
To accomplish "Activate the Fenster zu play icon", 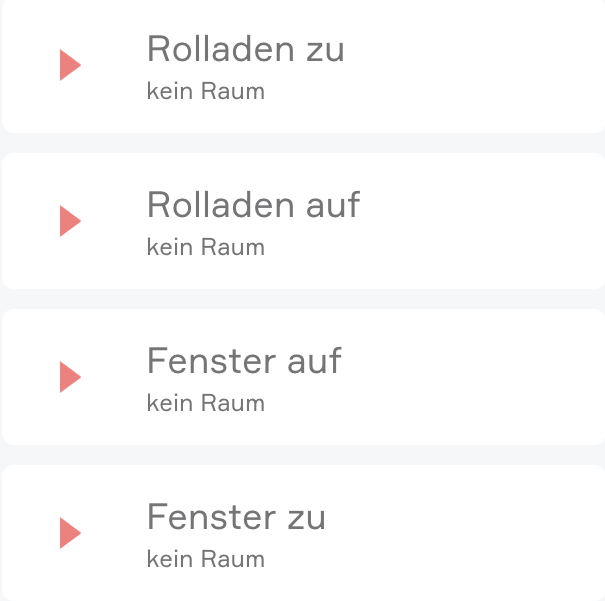I will point(69,533).
